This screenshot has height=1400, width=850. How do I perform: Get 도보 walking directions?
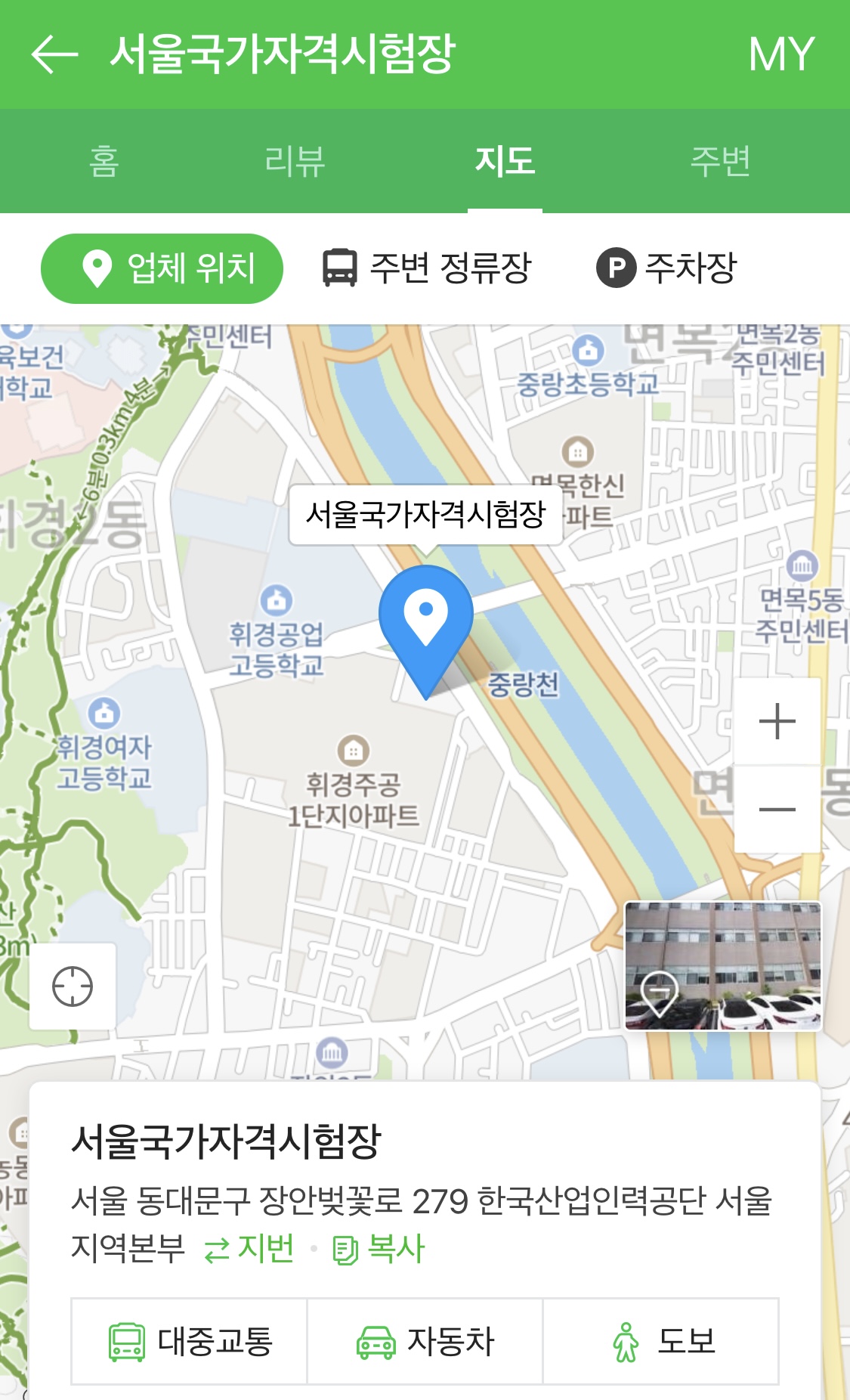(661, 1342)
